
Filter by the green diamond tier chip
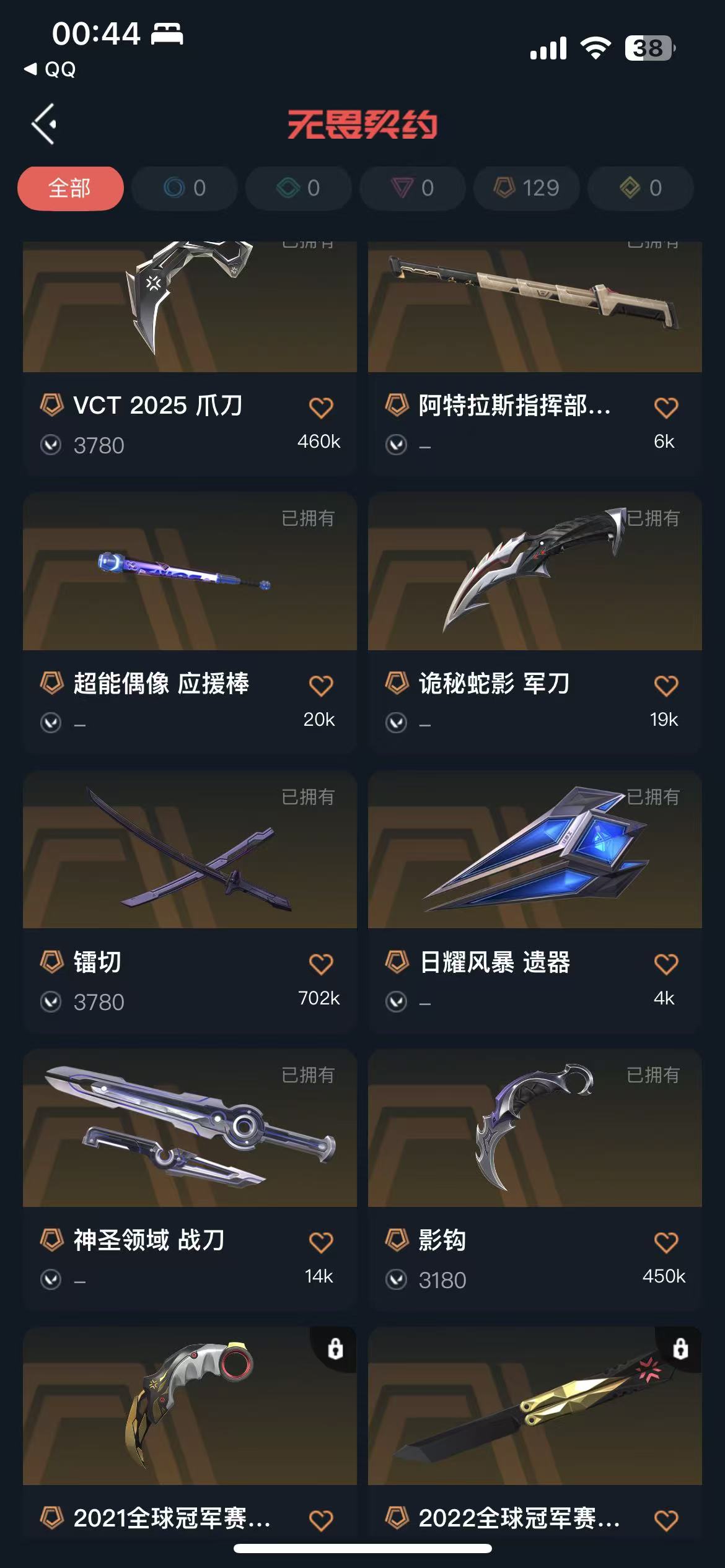tap(298, 188)
